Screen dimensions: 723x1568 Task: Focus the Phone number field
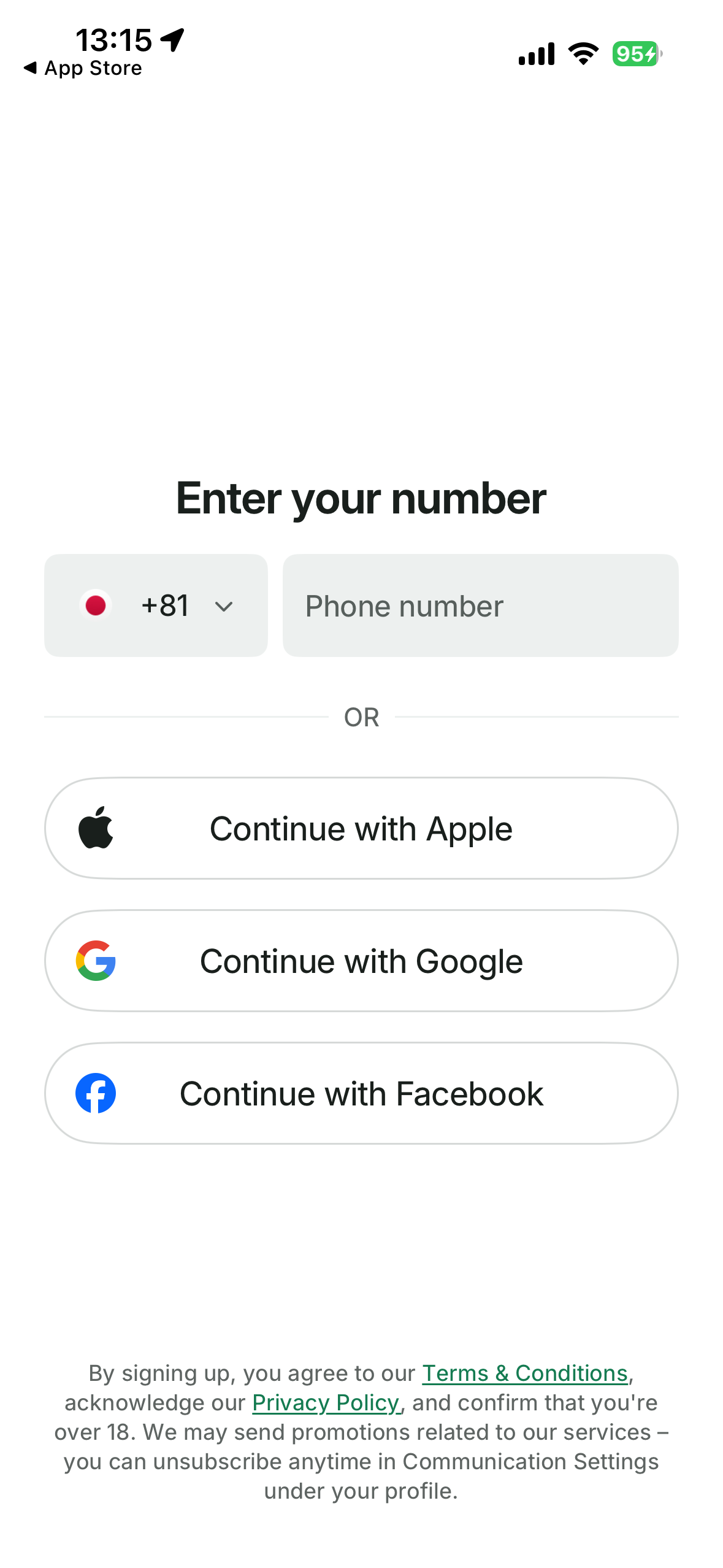click(x=480, y=605)
